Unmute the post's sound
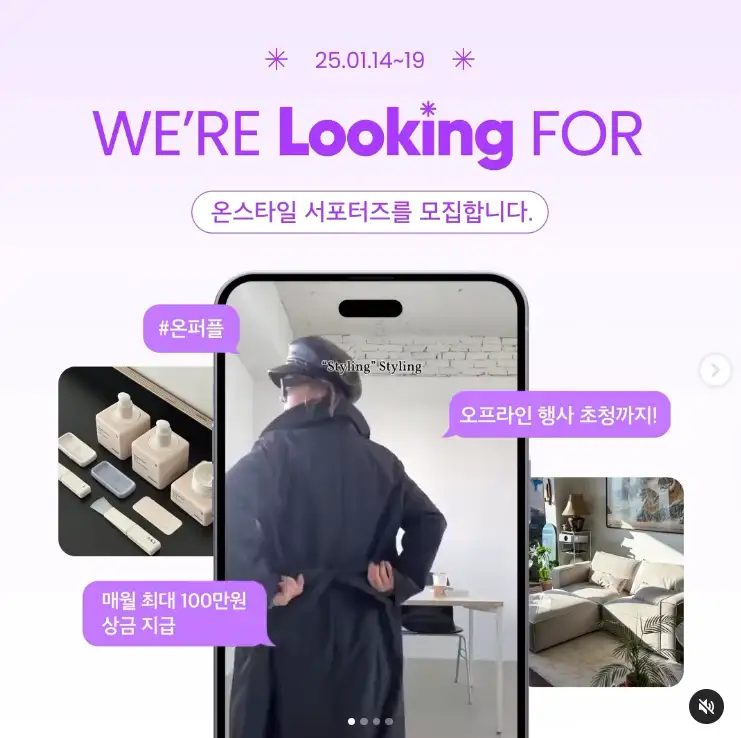741x738 pixels. [706, 706]
